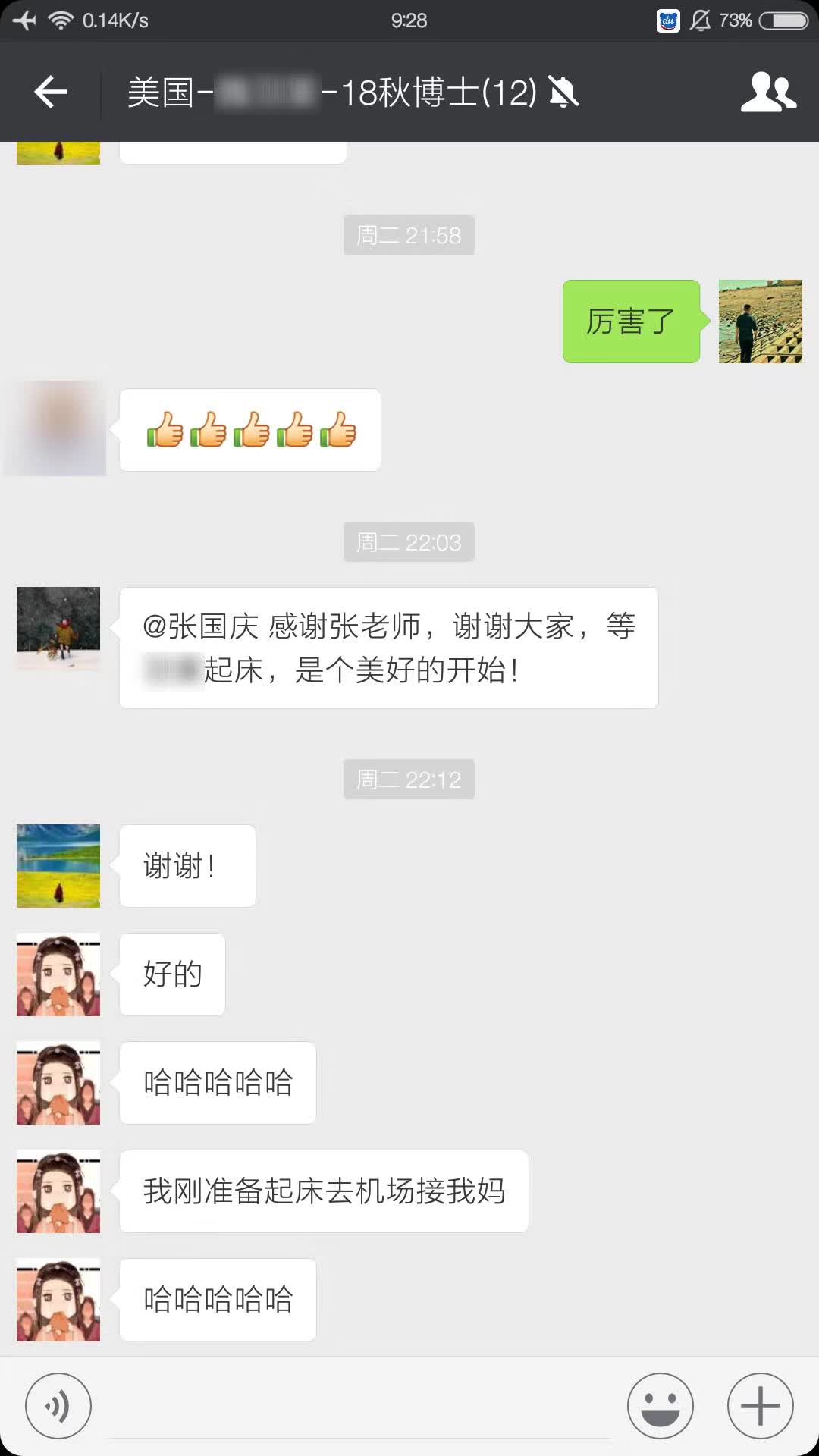819x1456 pixels.
Task: Open the plus attachment menu
Action: tap(760, 1405)
